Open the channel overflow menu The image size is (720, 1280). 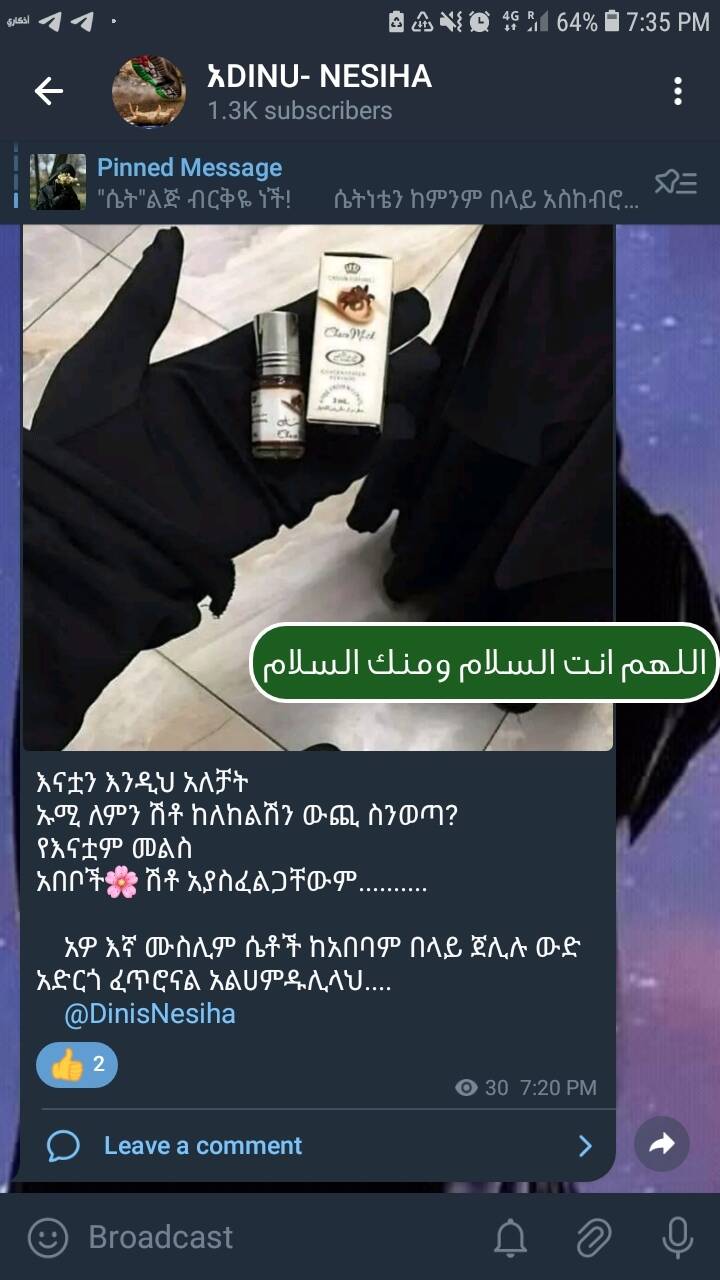[x=678, y=92]
